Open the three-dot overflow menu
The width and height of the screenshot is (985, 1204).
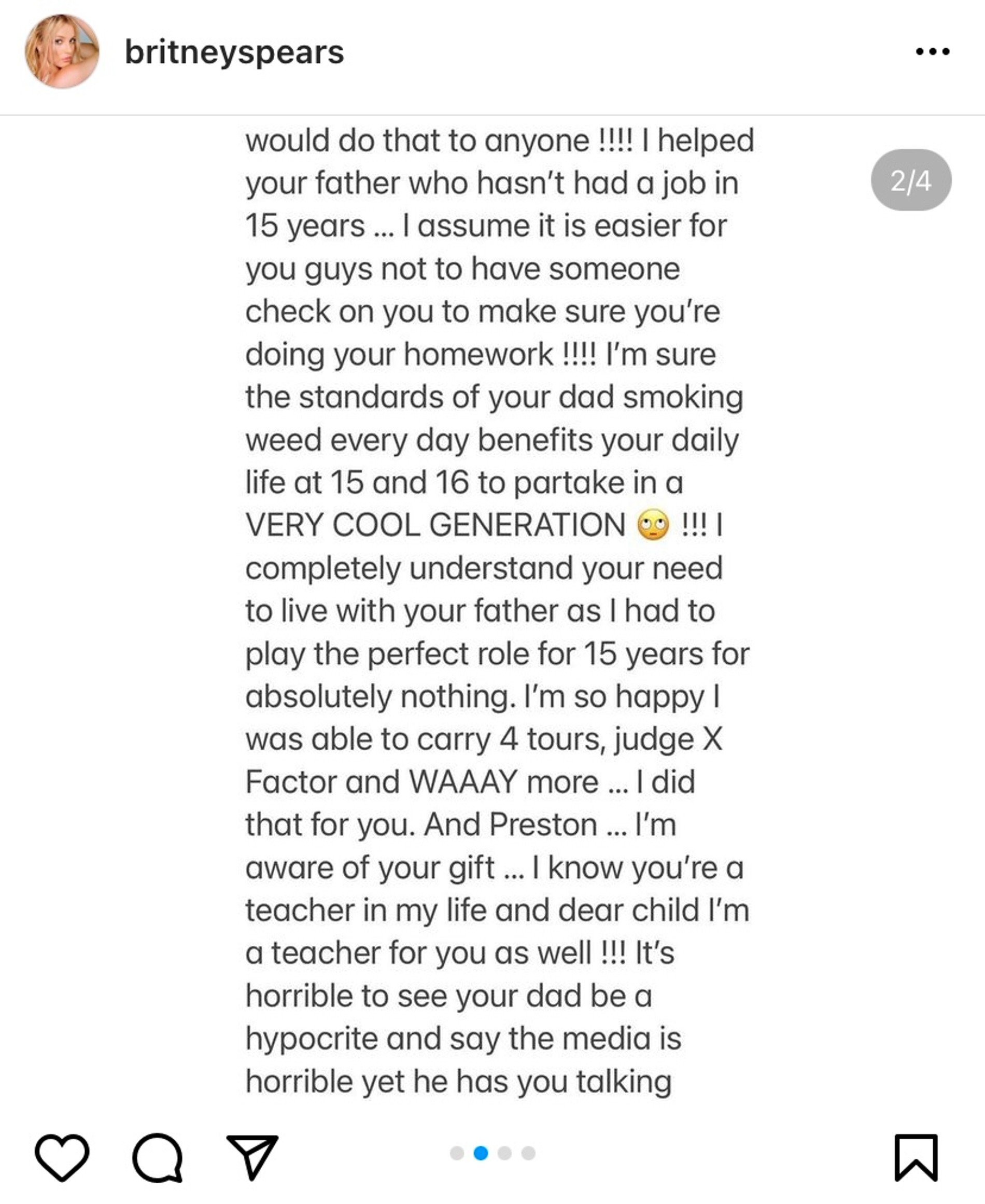932,52
